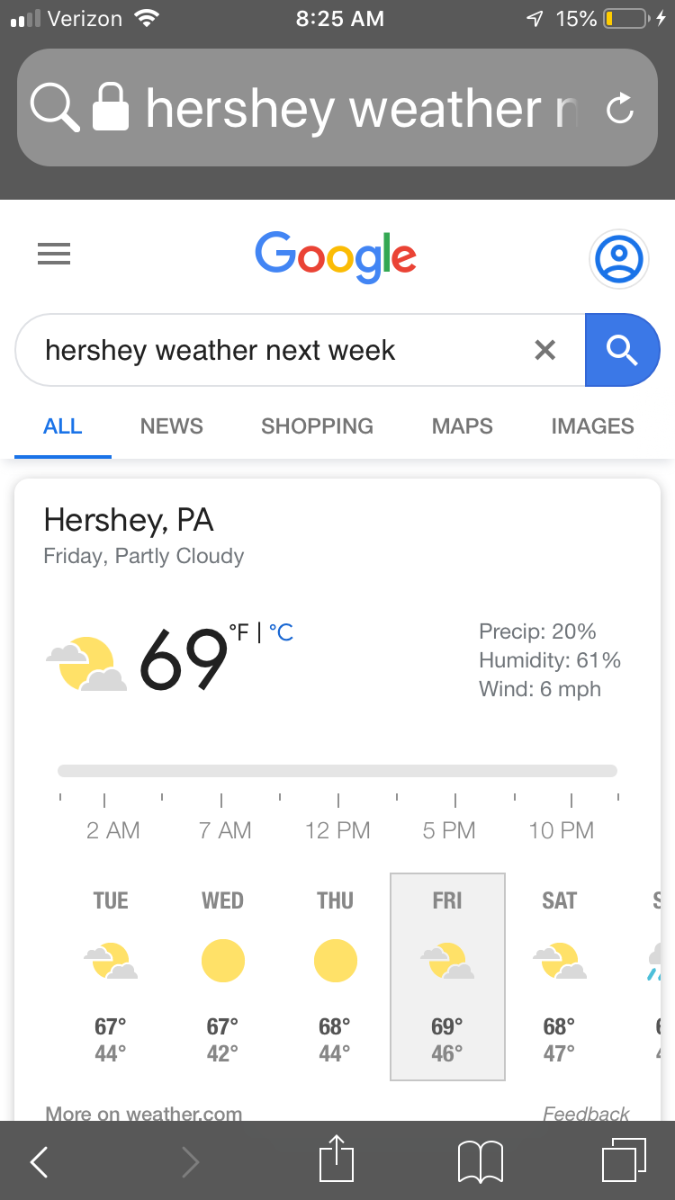The height and width of the screenshot is (1200, 675).
Task: Switch to the News tab
Action: click(x=171, y=426)
